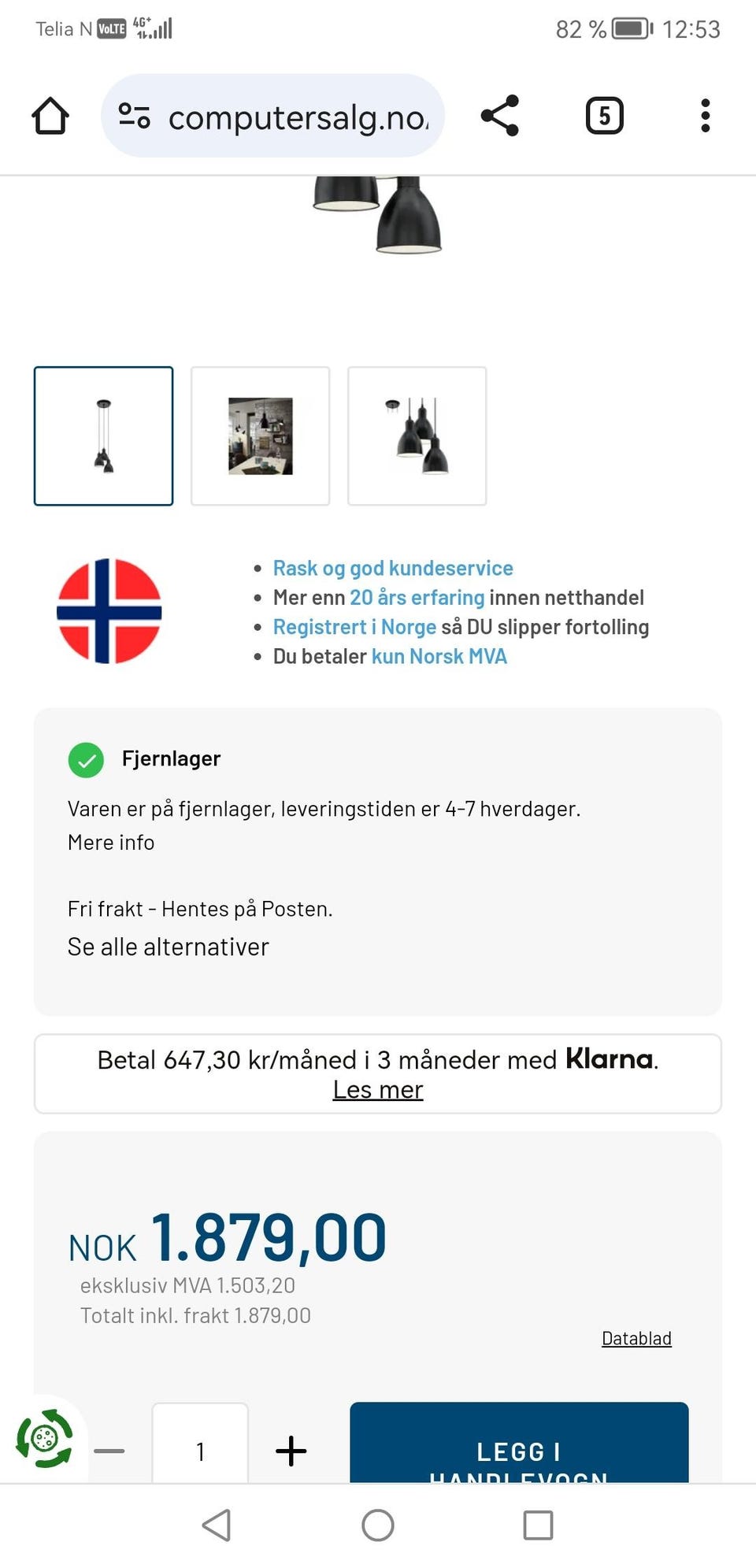This screenshot has height=1568, width=756.
Task: Open the Datablad link
Action: pos(636,1338)
